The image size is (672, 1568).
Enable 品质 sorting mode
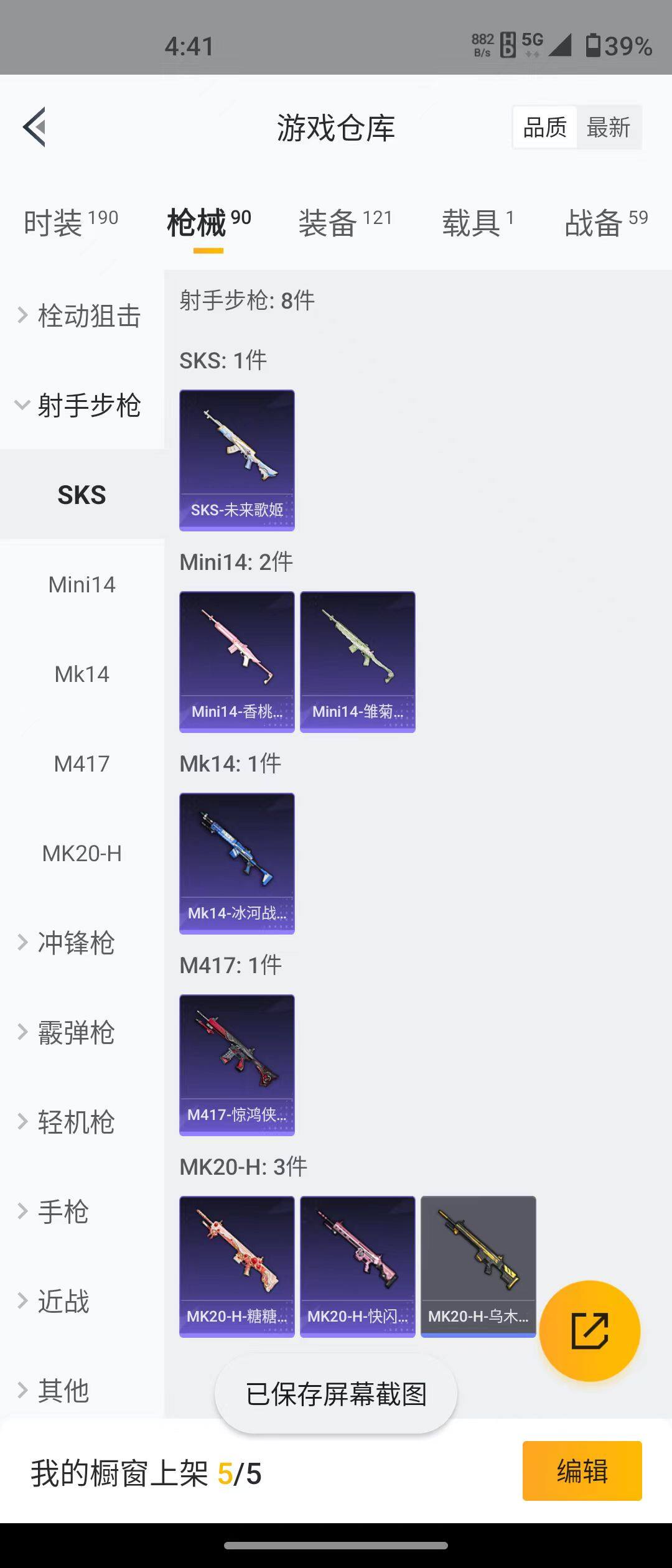[544, 126]
